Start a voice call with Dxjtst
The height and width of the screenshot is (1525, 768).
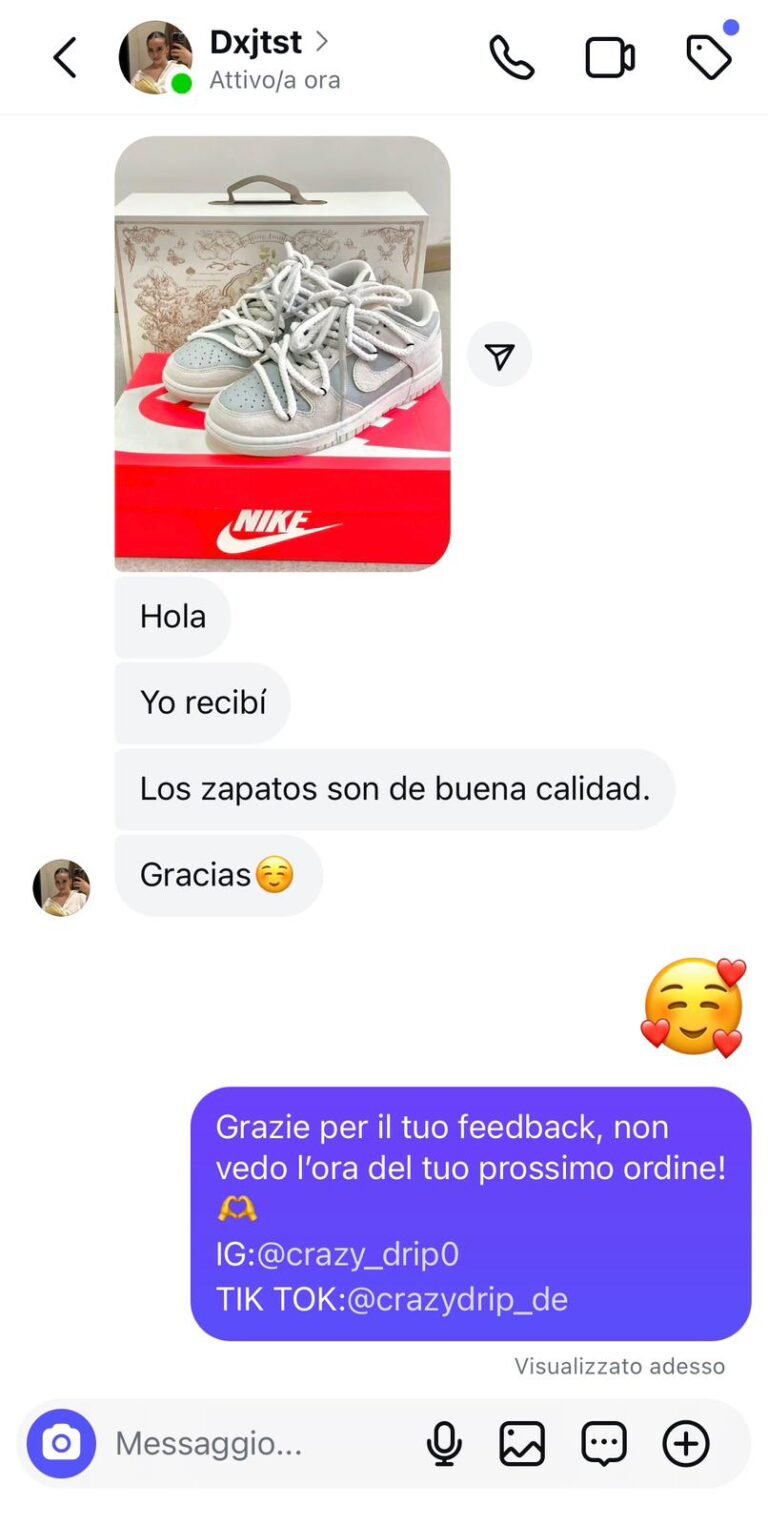point(511,58)
